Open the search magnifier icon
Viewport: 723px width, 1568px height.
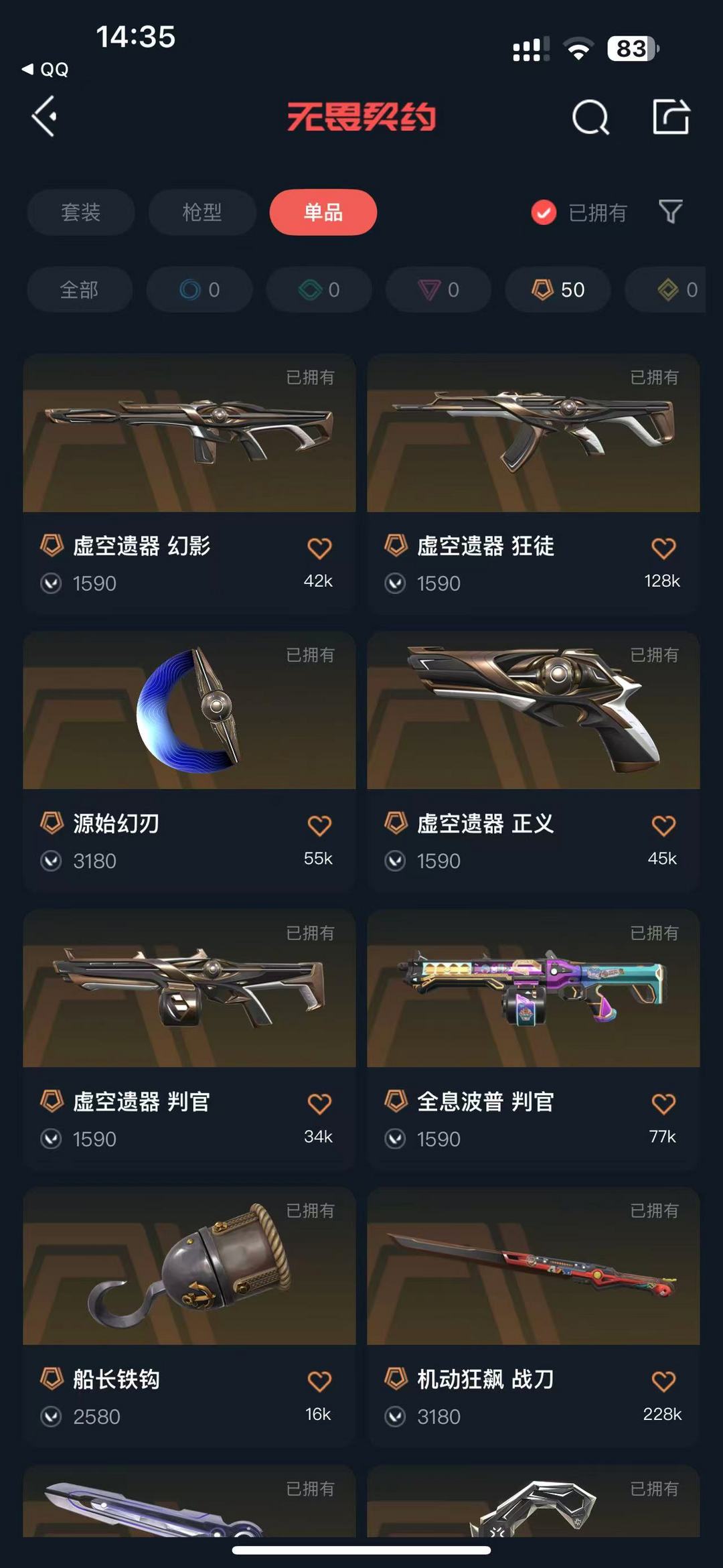point(590,117)
